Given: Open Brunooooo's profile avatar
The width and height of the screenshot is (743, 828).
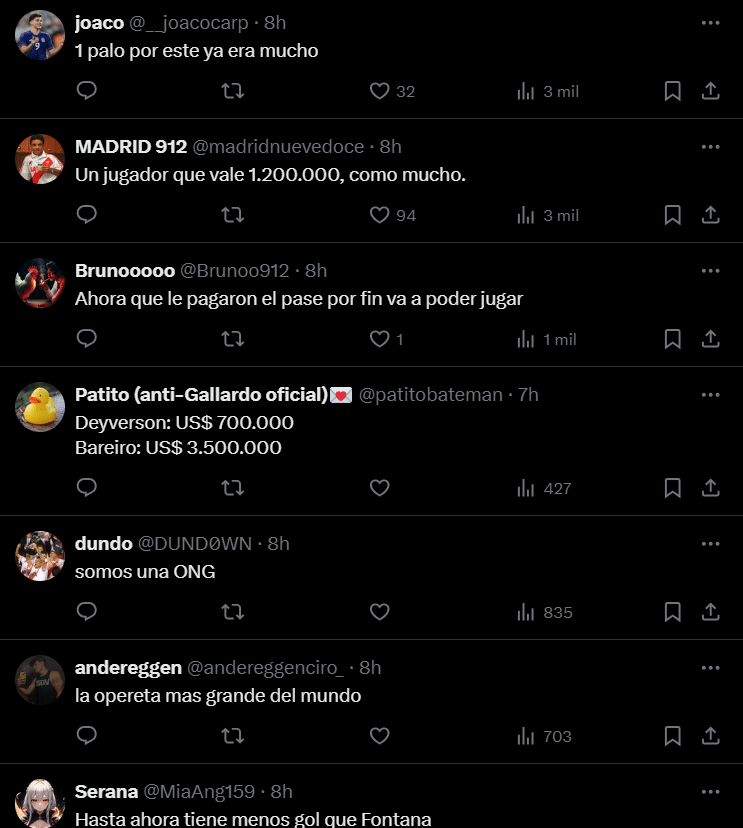Looking at the screenshot, I should [40, 283].
